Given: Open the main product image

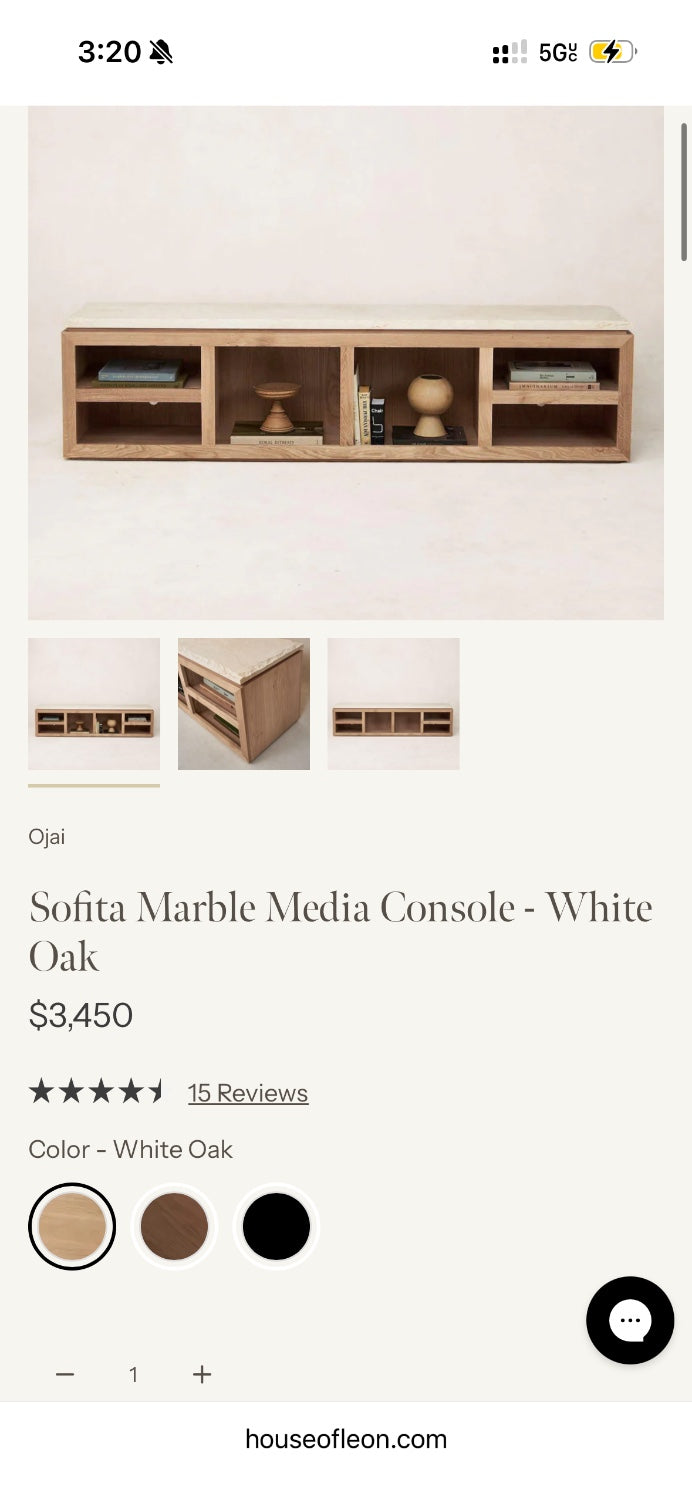Looking at the screenshot, I should tap(346, 362).
